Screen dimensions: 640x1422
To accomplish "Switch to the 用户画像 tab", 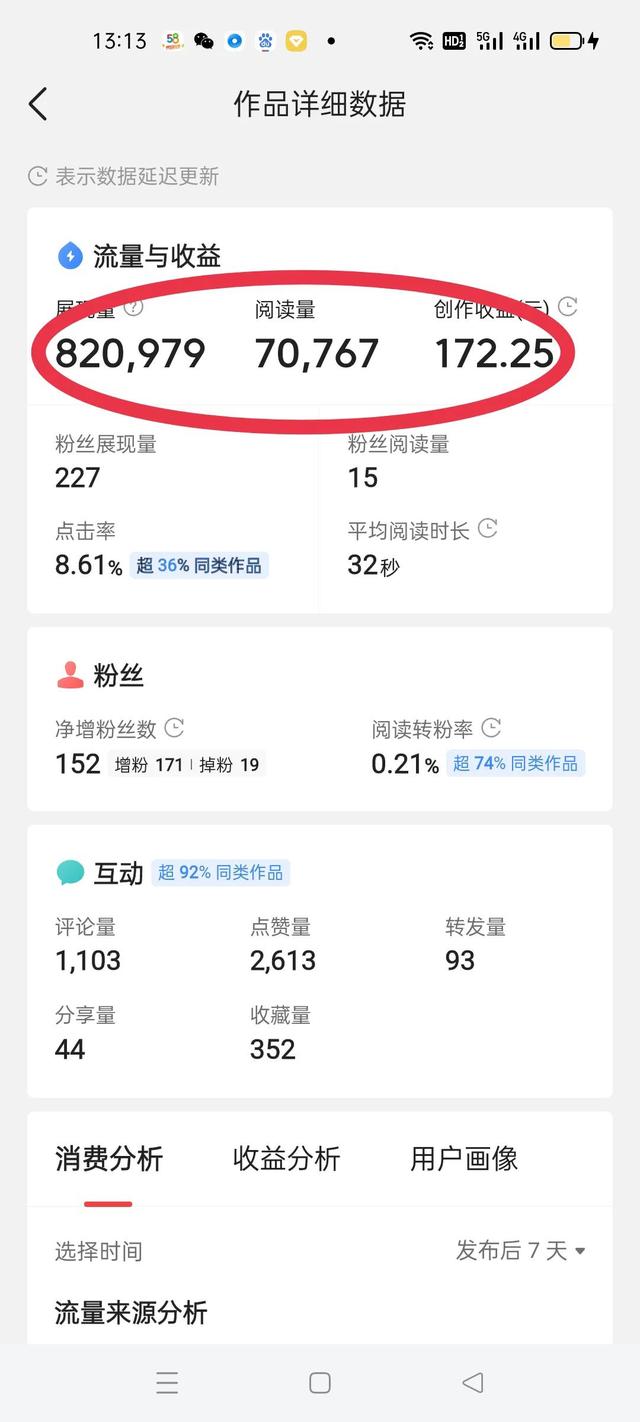I will click(463, 1159).
